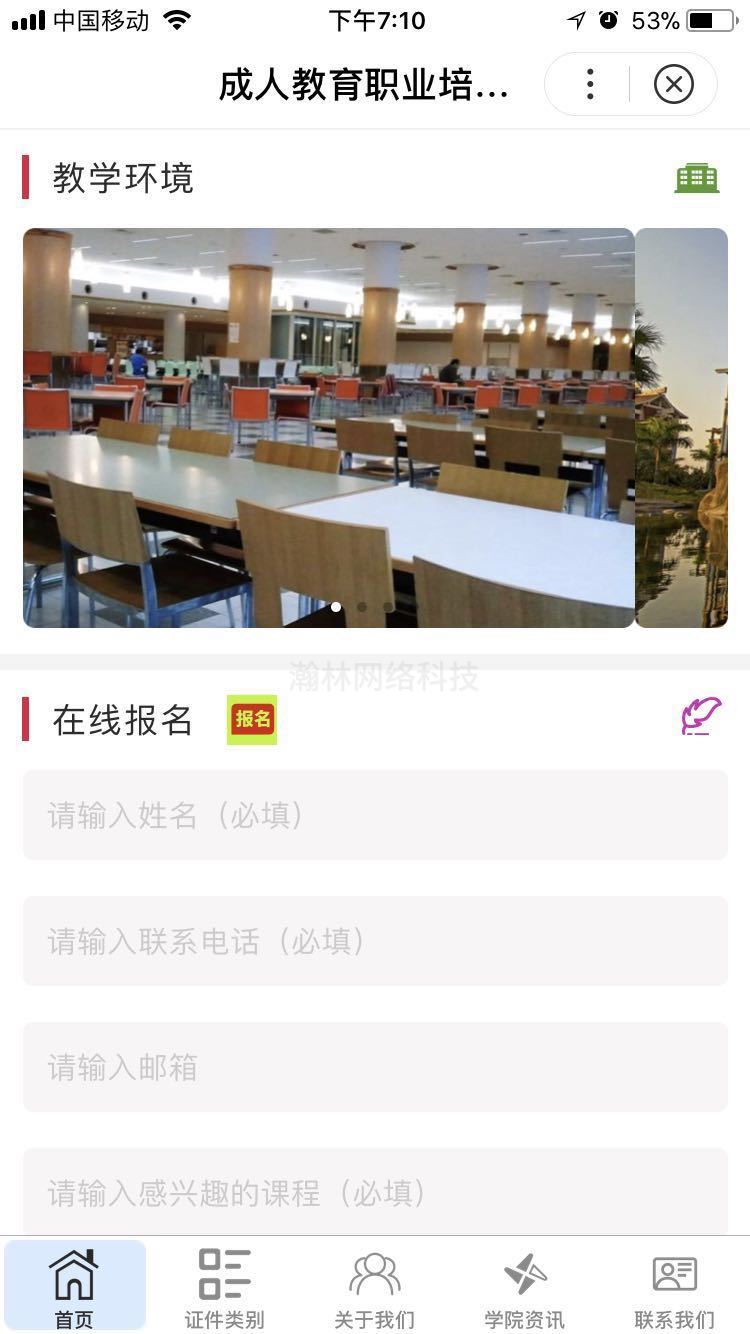750x1334 pixels.
Task: Open the 关于我们 tab
Action: click(375, 1287)
